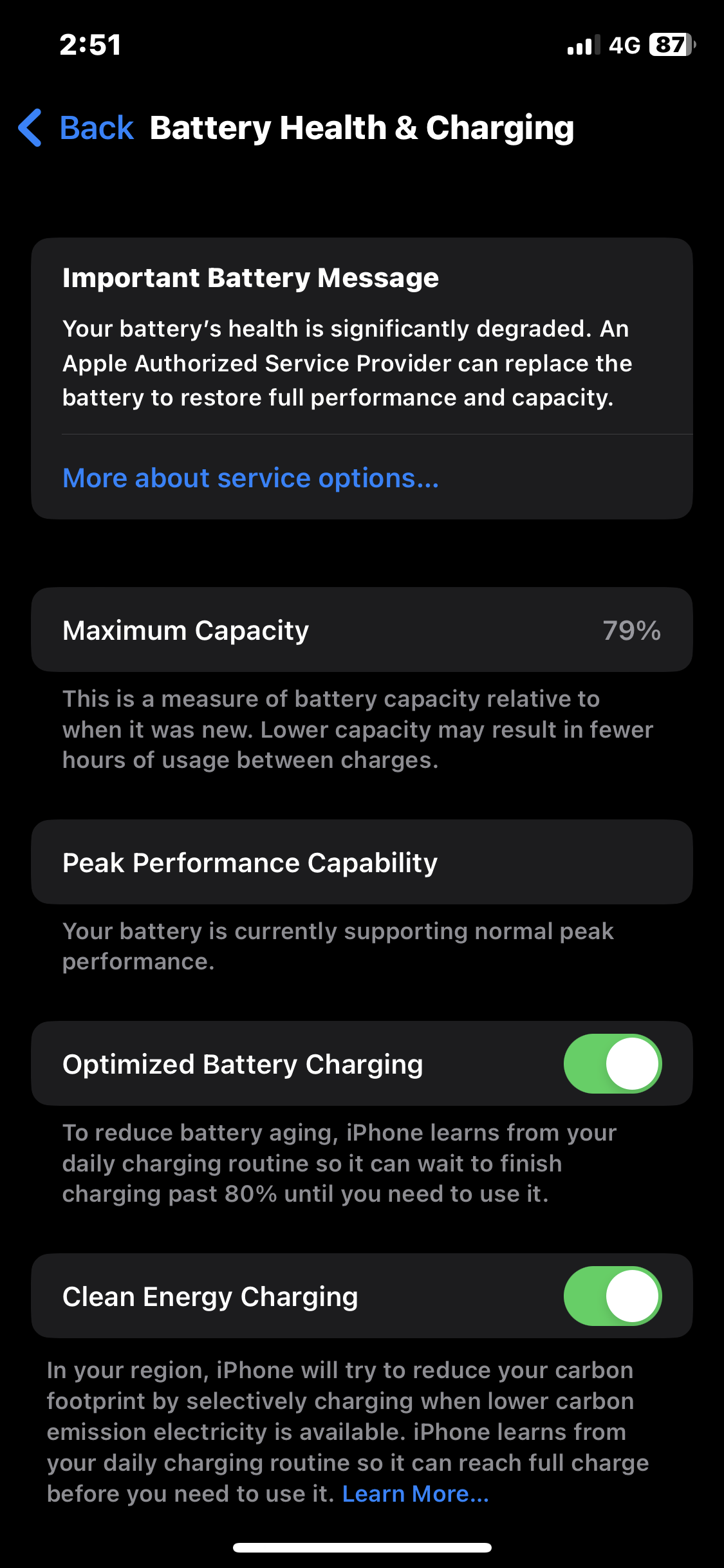724x1568 pixels.
Task: Expand Peak Performance Capability information
Action: click(362, 862)
